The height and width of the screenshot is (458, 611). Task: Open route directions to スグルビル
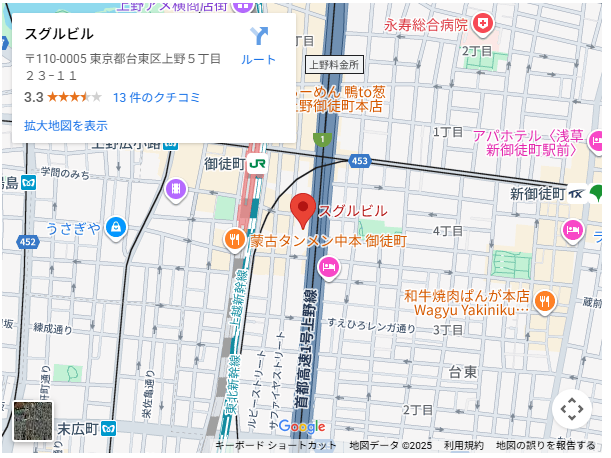[x=259, y=45]
